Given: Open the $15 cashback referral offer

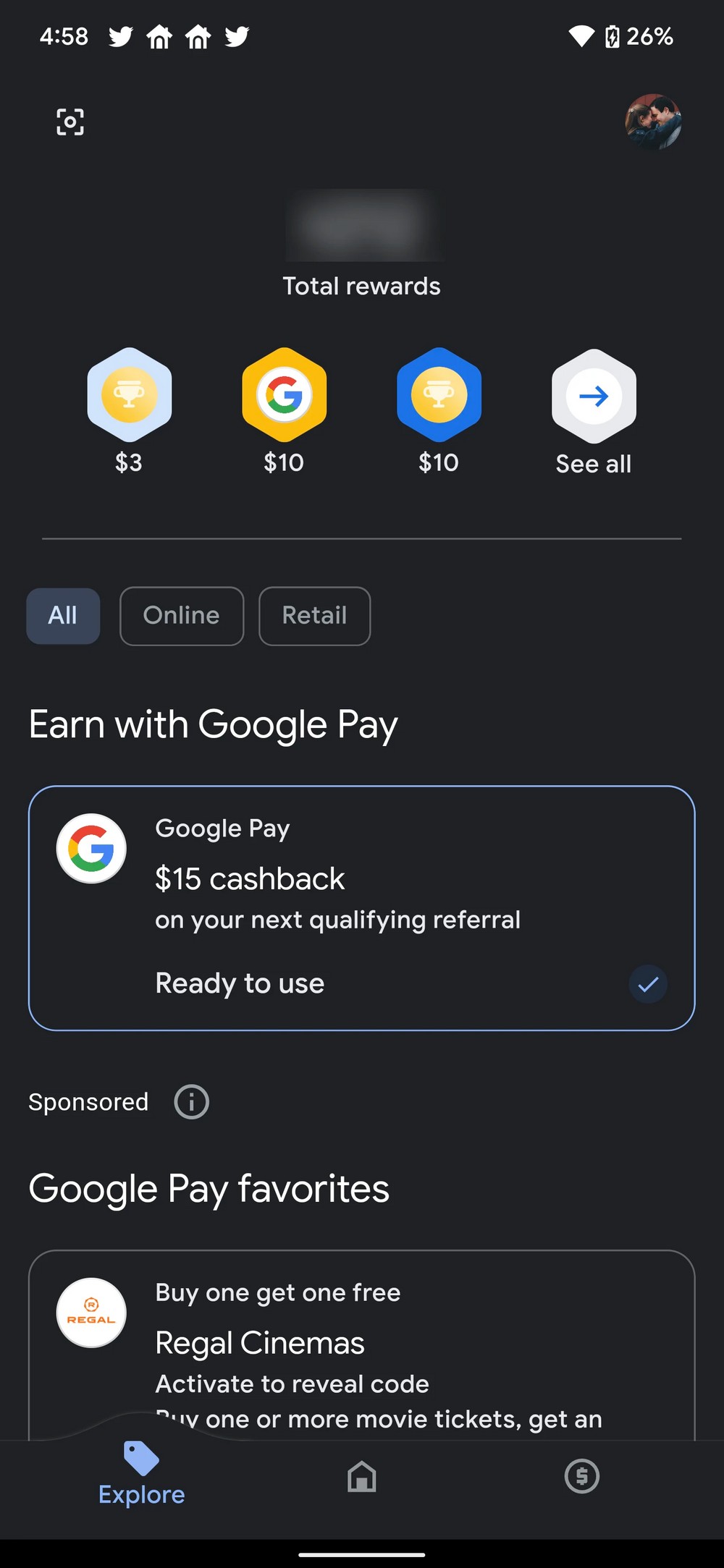Looking at the screenshot, I should [361, 907].
